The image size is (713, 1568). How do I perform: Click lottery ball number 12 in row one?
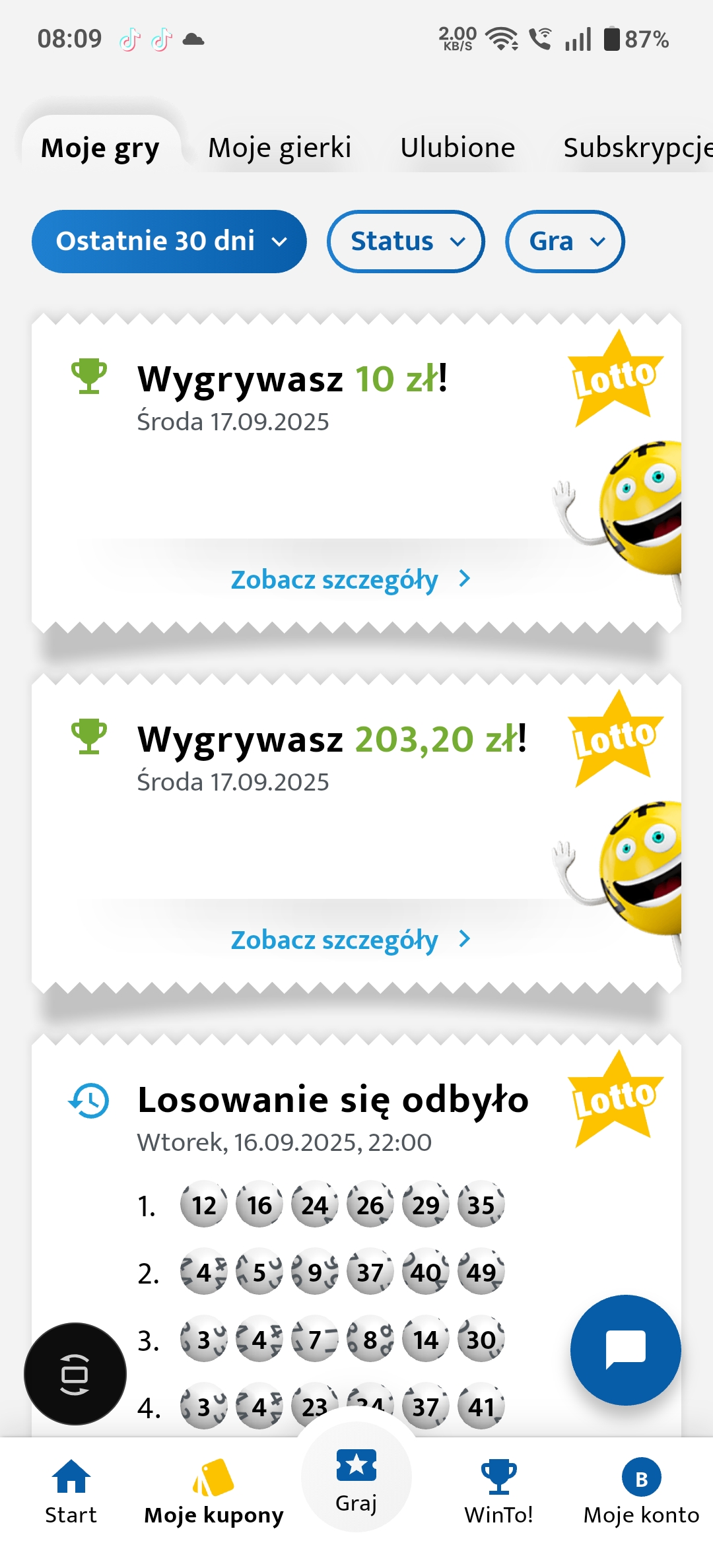(x=203, y=1204)
